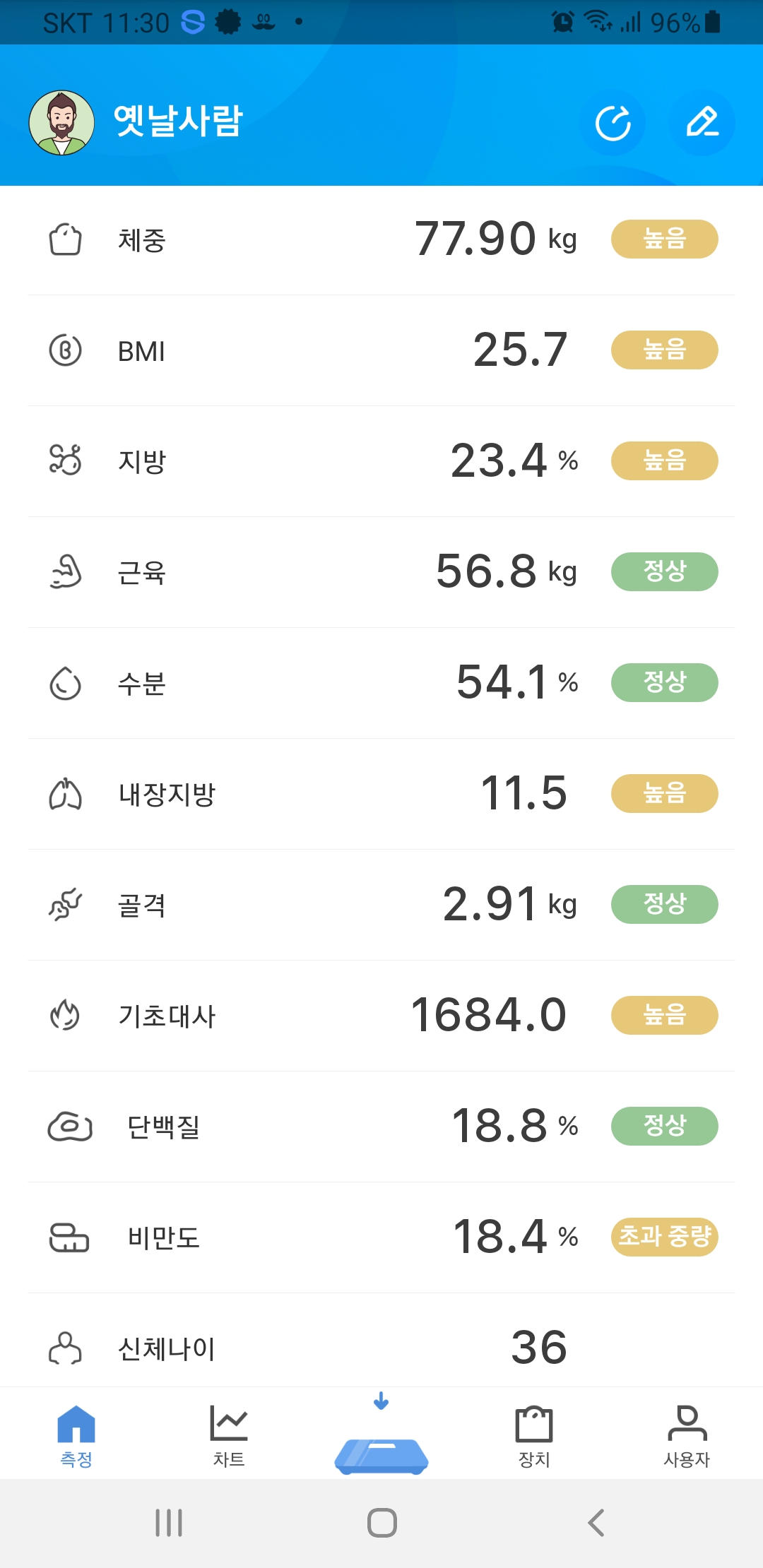View 지방 body fat details
Viewport: 763px width, 1568px height.
tap(381, 461)
